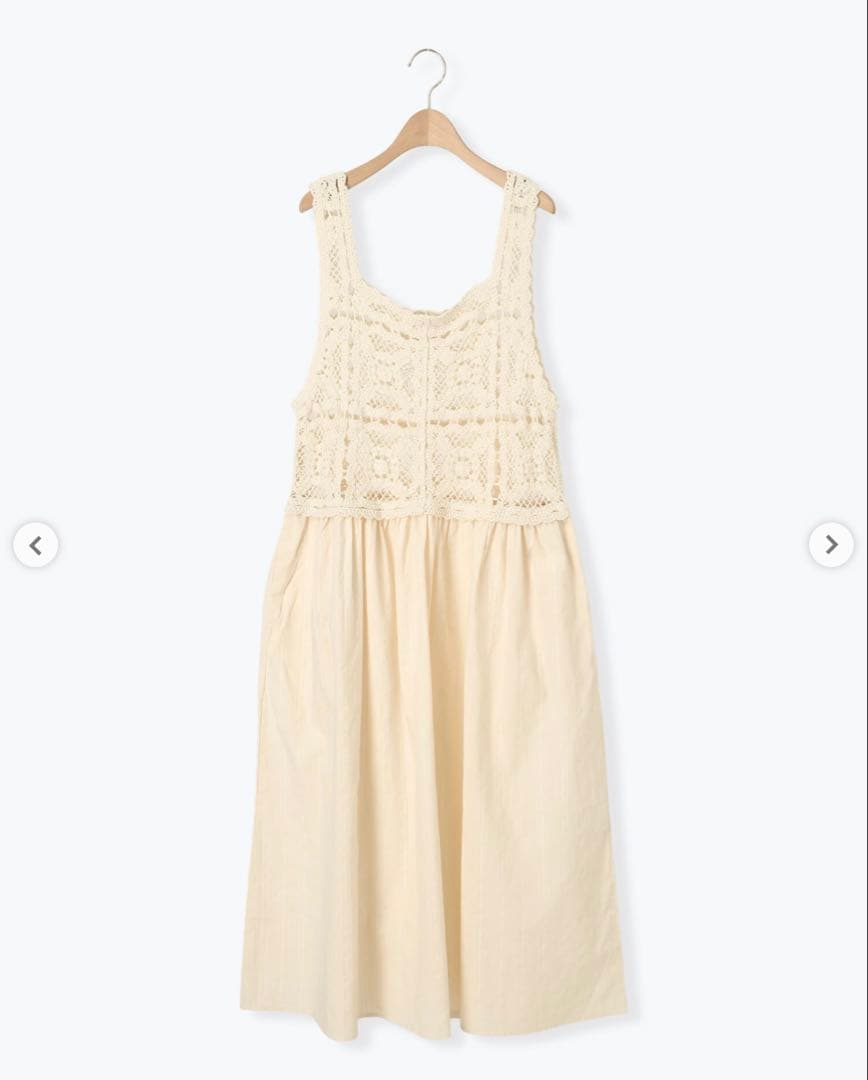Image resolution: width=868 pixels, height=1080 pixels.
Task: Show the next product image
Action: [831, 545]
